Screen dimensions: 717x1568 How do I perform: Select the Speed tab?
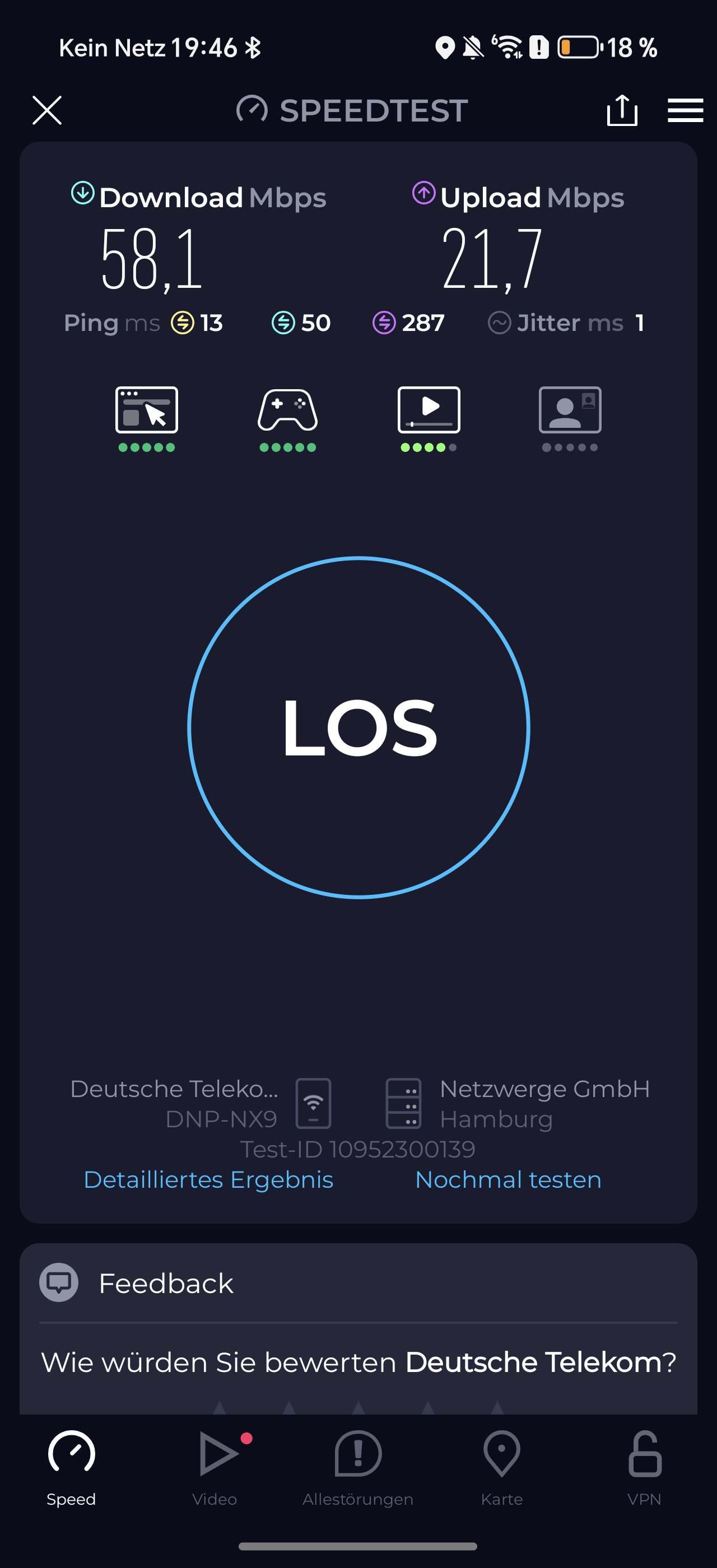71,1468
